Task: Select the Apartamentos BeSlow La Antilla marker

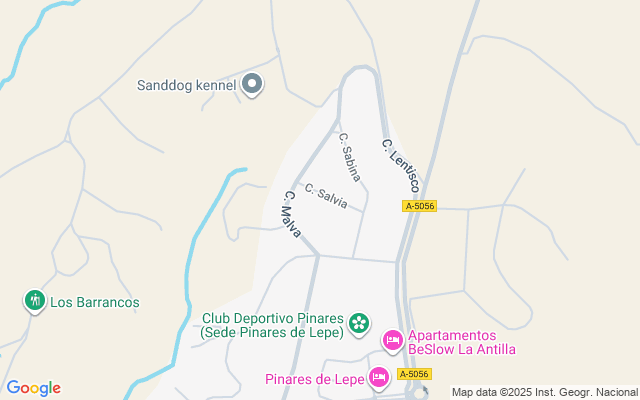Action: (393, 342)
